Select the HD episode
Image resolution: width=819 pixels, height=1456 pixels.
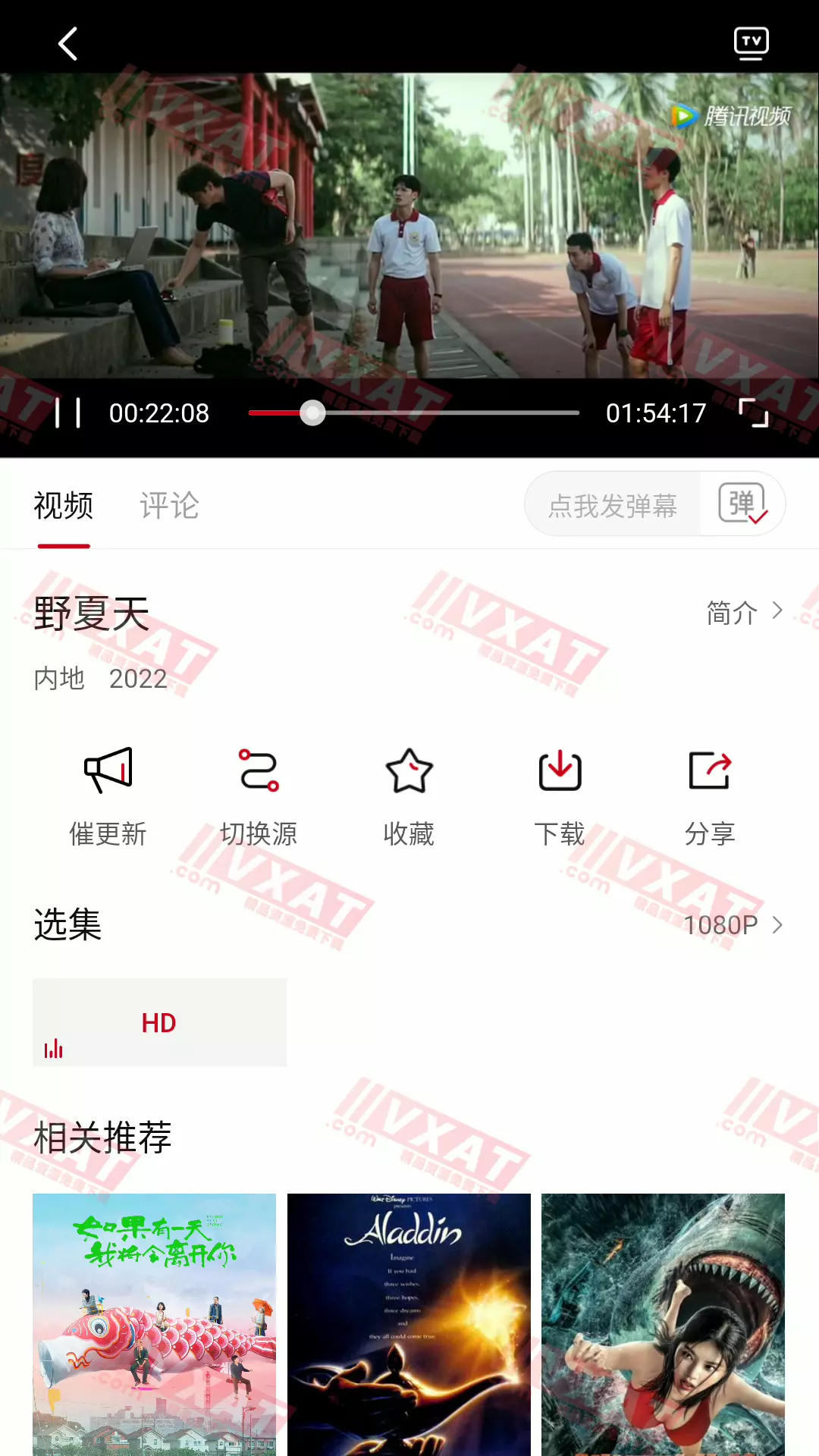tap(159, 1022)
